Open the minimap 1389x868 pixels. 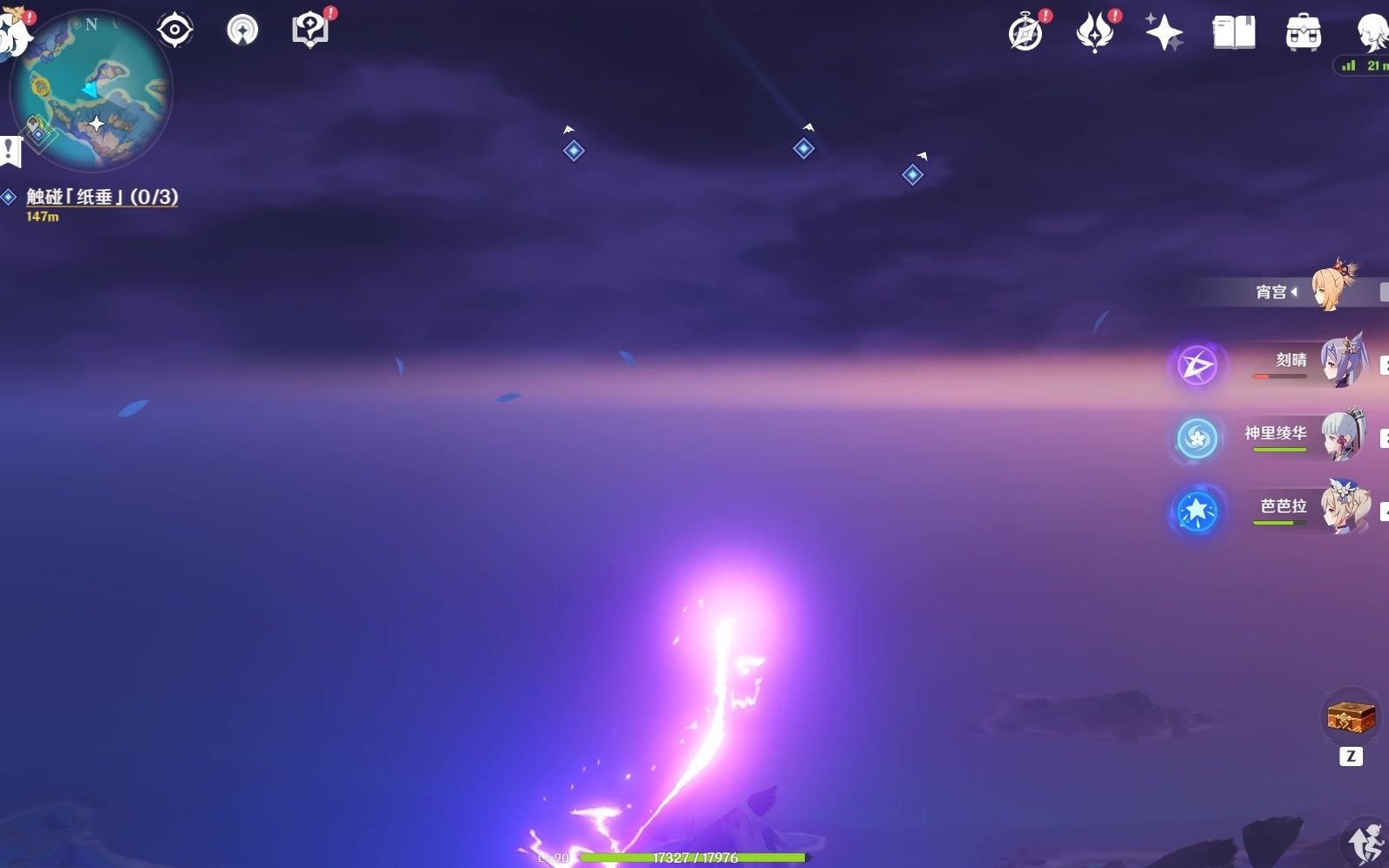93,90
